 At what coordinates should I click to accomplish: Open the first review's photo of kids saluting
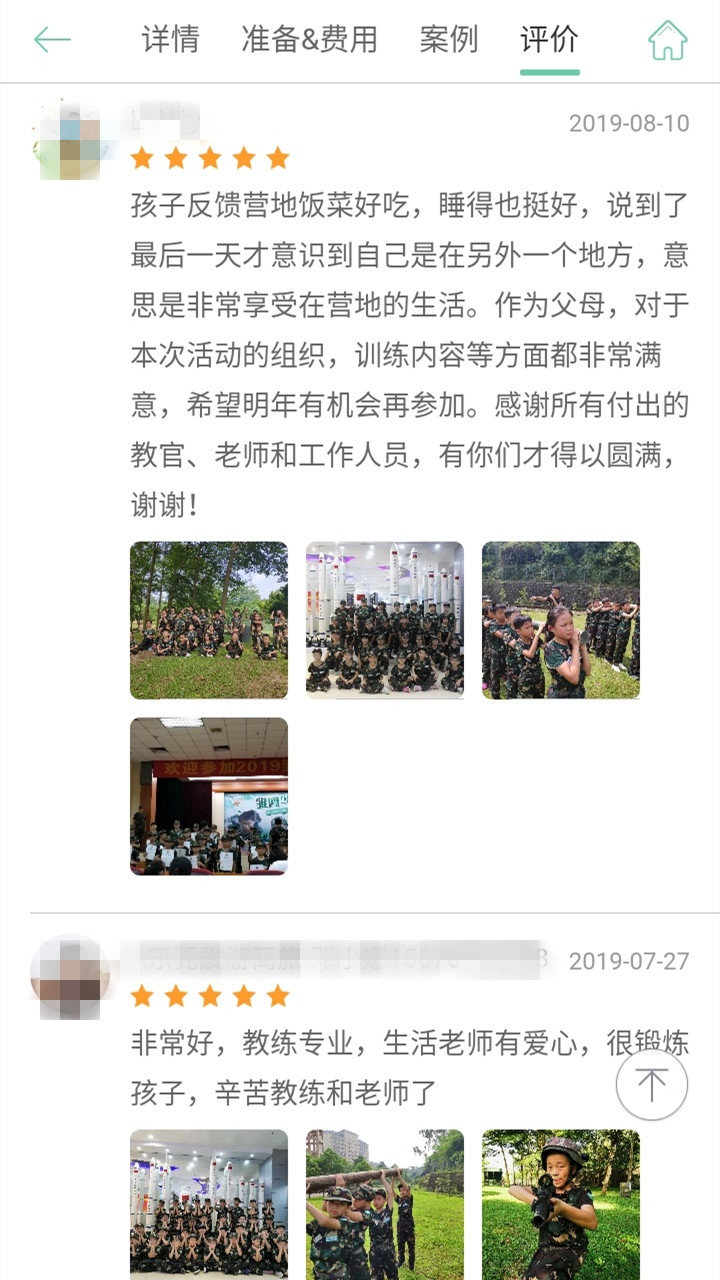[x=561, y=620]
